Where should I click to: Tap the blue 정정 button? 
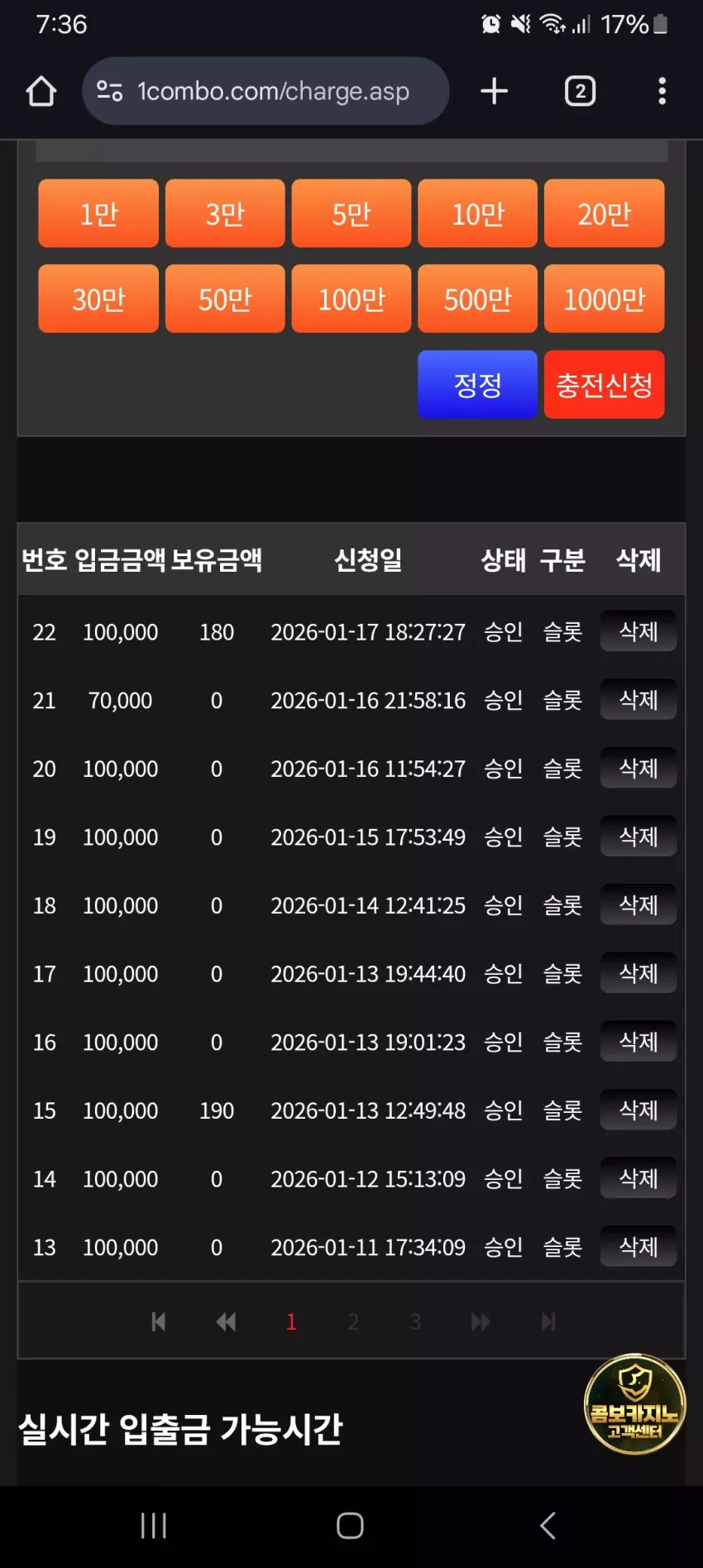point(478,385)
